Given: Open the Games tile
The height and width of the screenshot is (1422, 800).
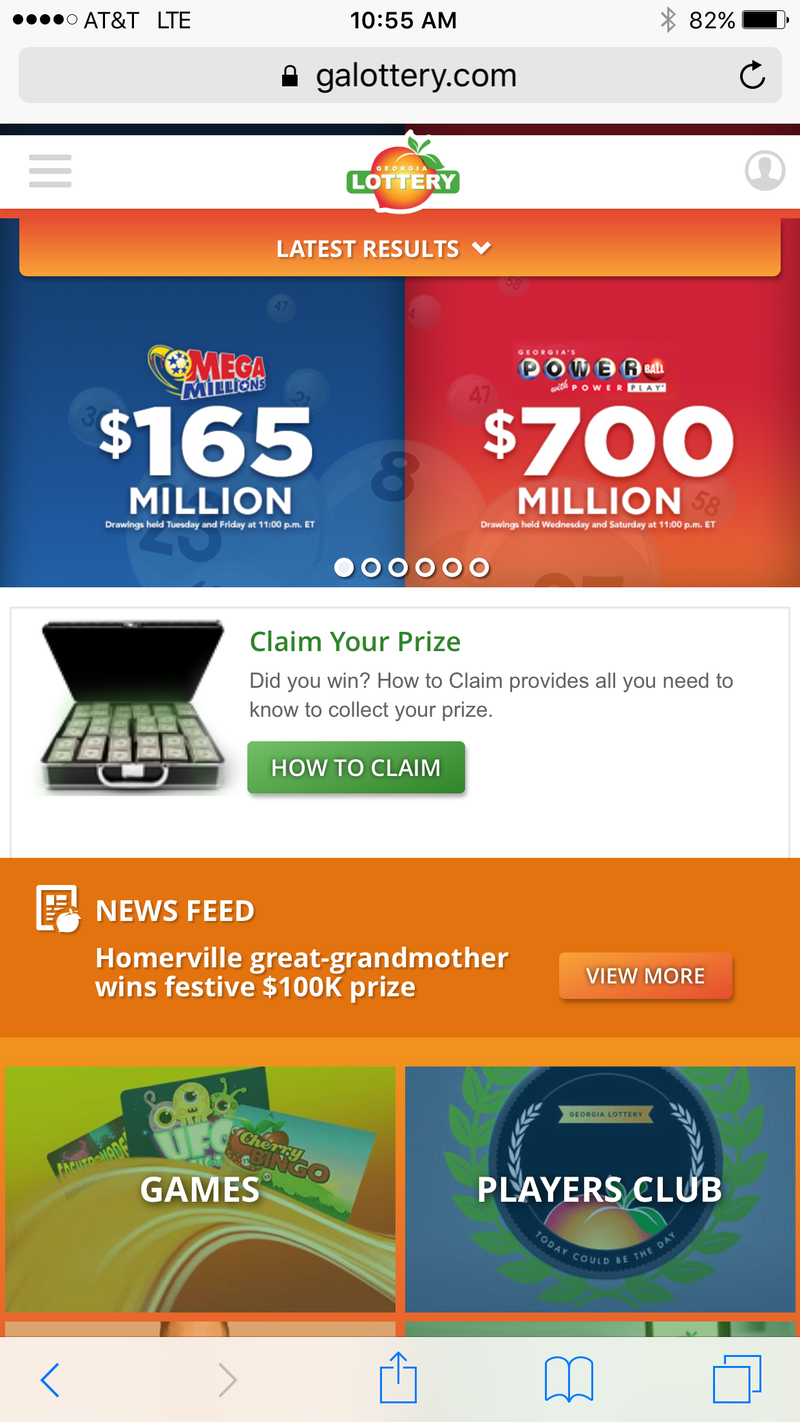Looking at the screenshot, I should pyautogui.click(x=200, y=1189).
